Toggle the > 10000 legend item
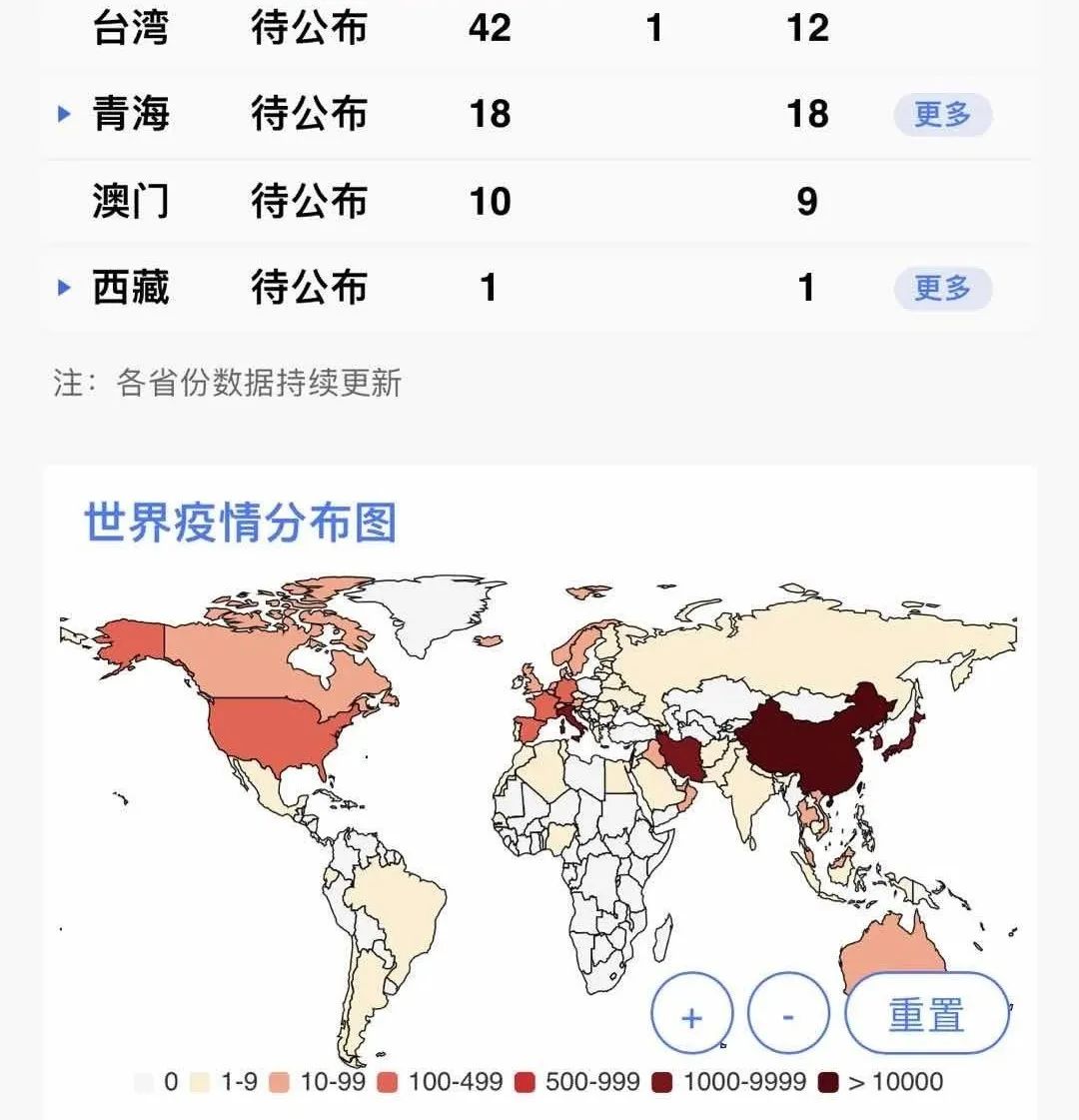1079x1120 pixels. [880, 1082]
